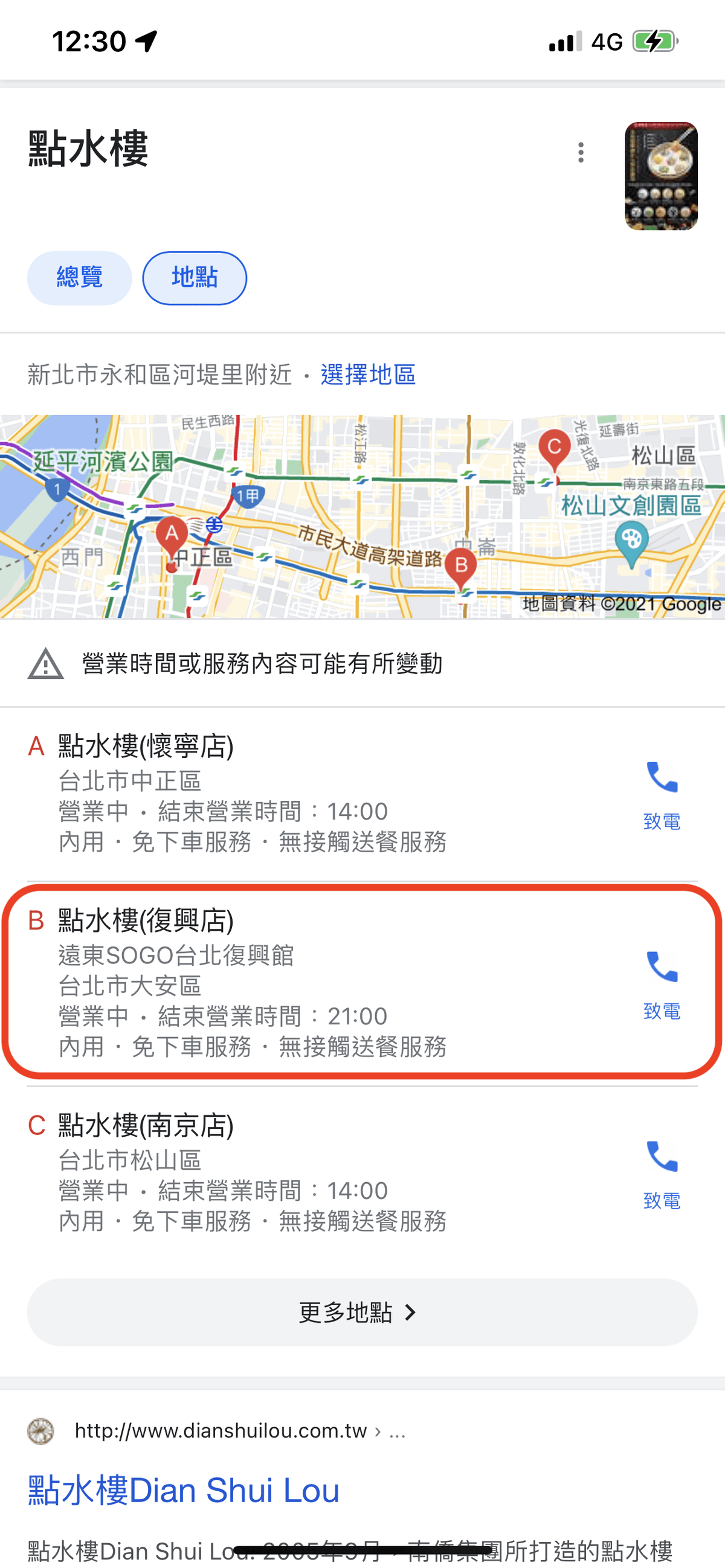Open the 點水樓(復興店) listing
The image size is (725, 1568).
146,921
